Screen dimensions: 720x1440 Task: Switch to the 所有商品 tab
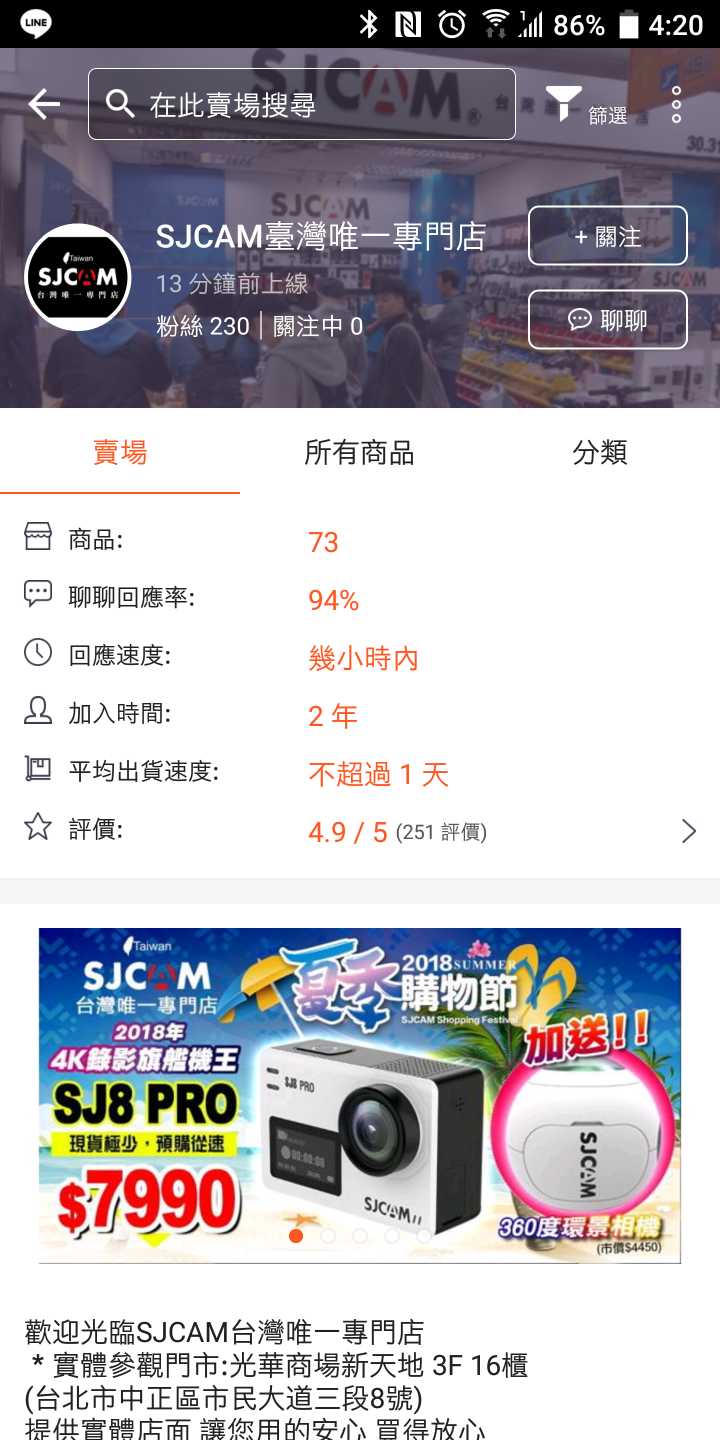coord(359,453)
